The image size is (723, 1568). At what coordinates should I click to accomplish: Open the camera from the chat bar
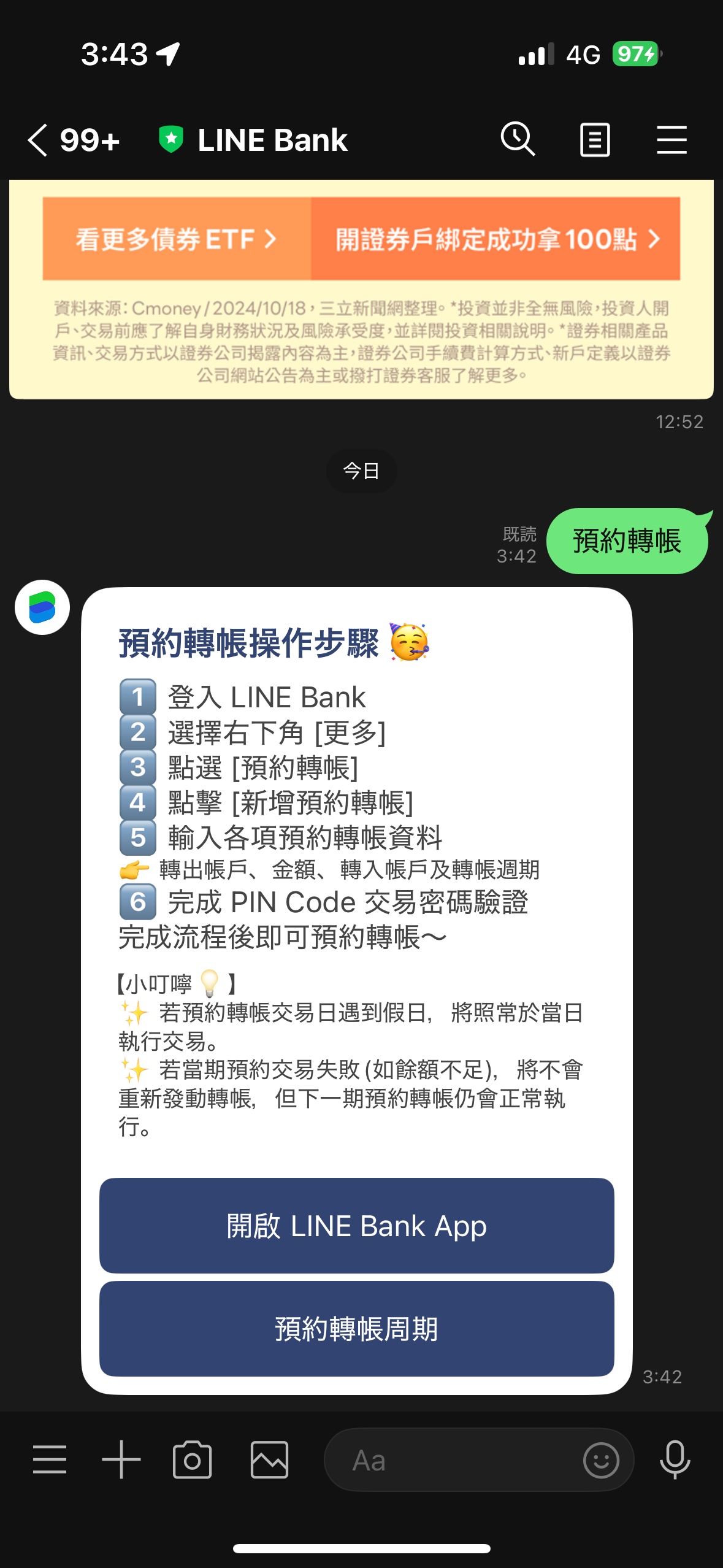pos(192,1459)
